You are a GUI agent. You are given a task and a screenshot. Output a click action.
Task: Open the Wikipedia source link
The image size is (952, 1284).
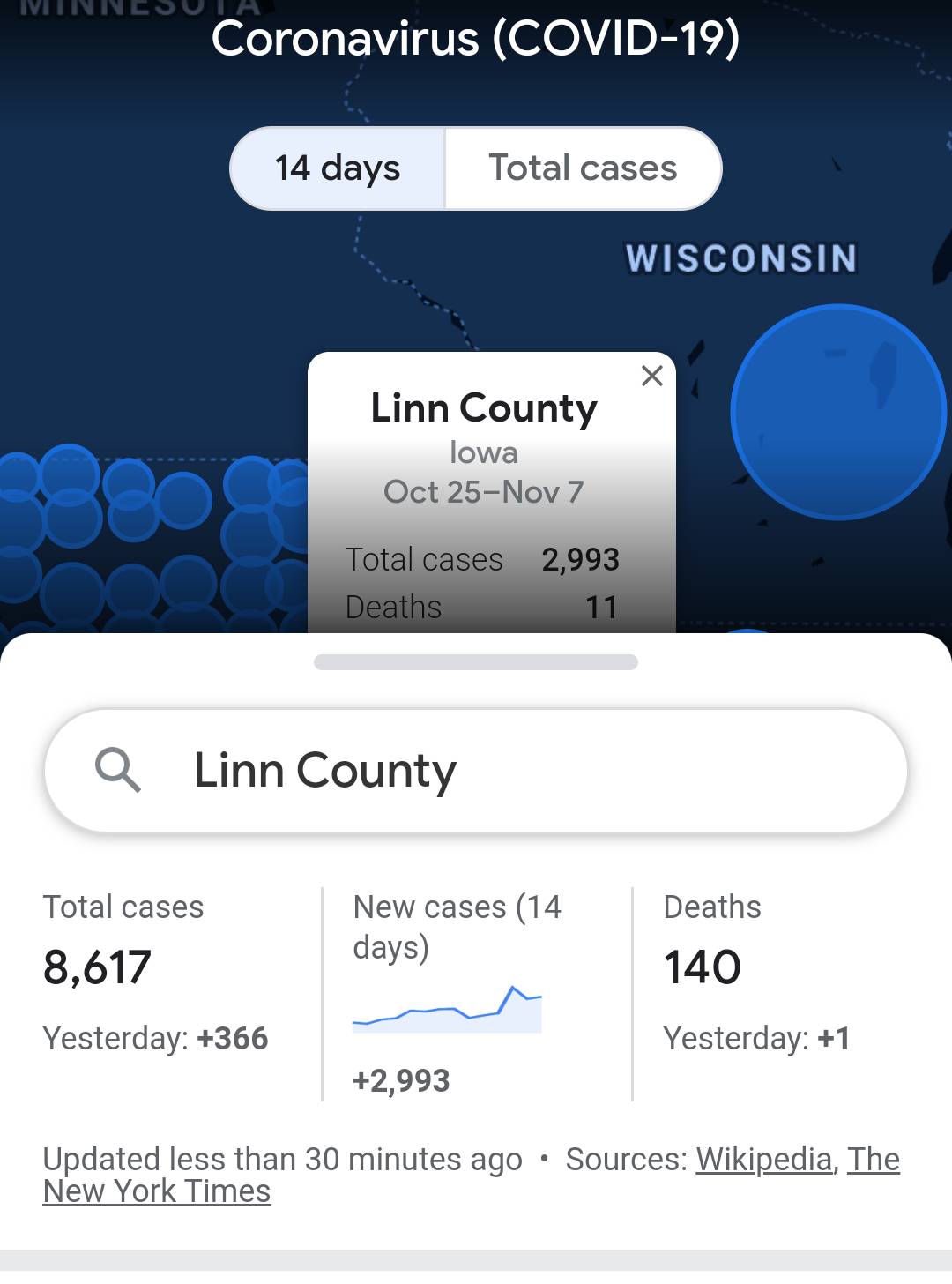[763, 1159]
